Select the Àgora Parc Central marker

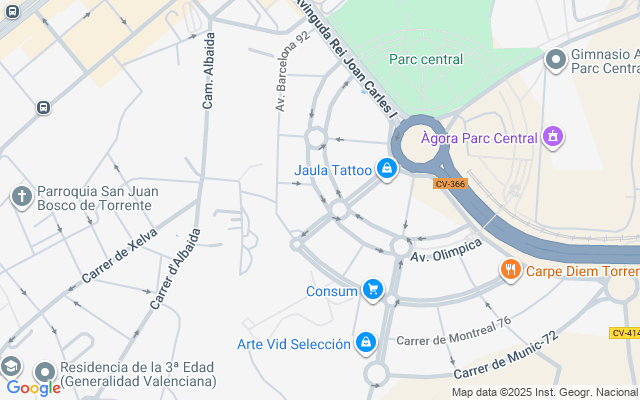point(553,136)
